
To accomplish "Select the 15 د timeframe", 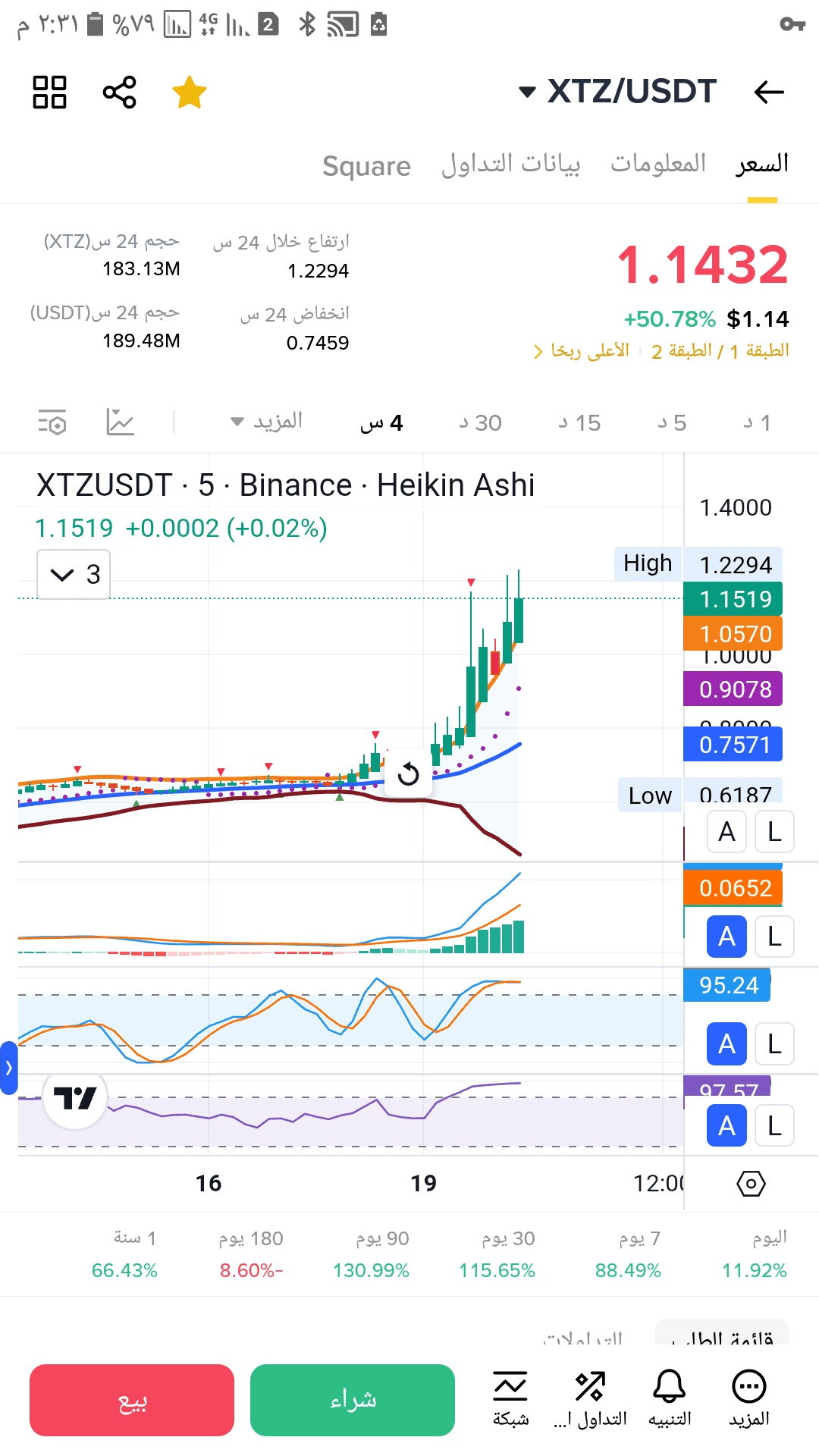I will [x=579, y=422].
